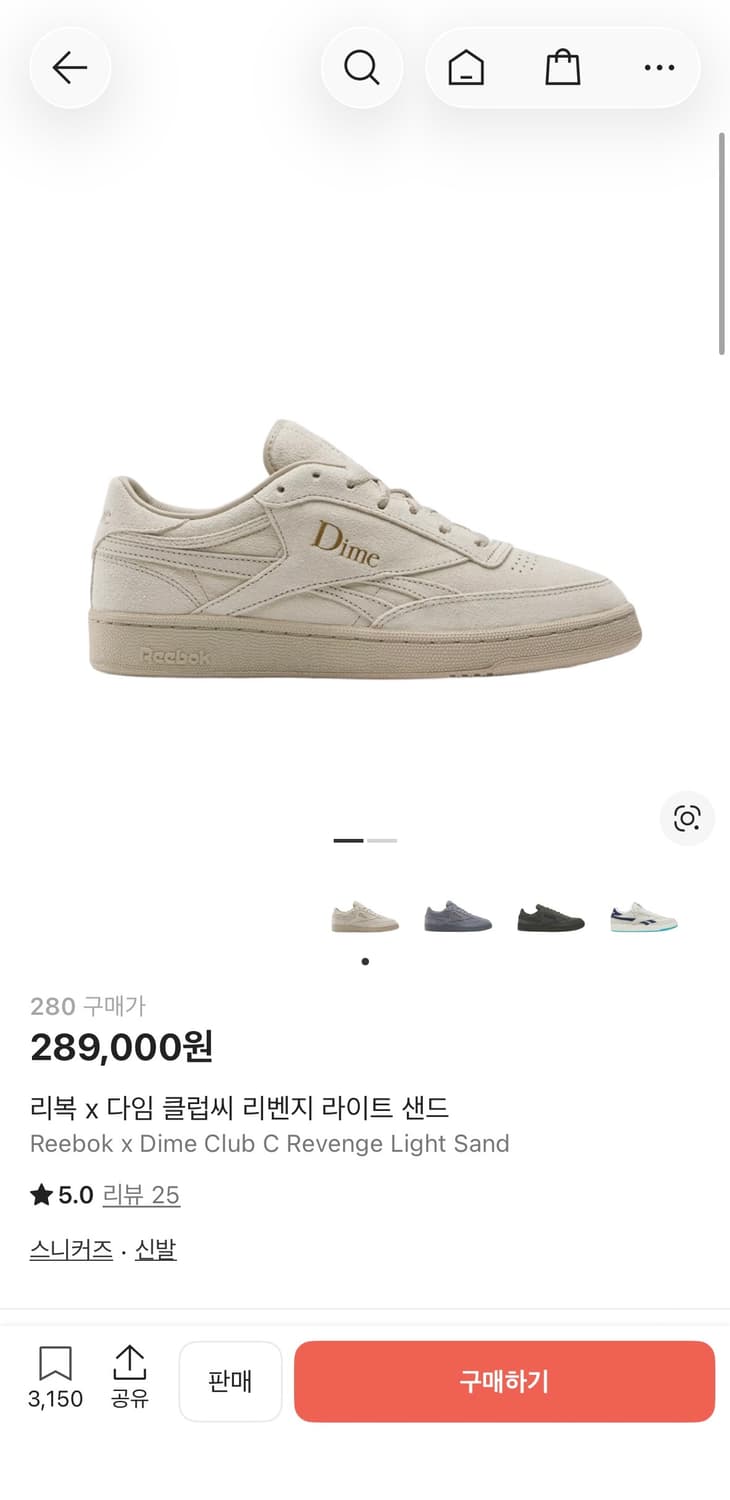Tap the back arrow icon
The image size is (730, 1500).
(x=70, y=67)
